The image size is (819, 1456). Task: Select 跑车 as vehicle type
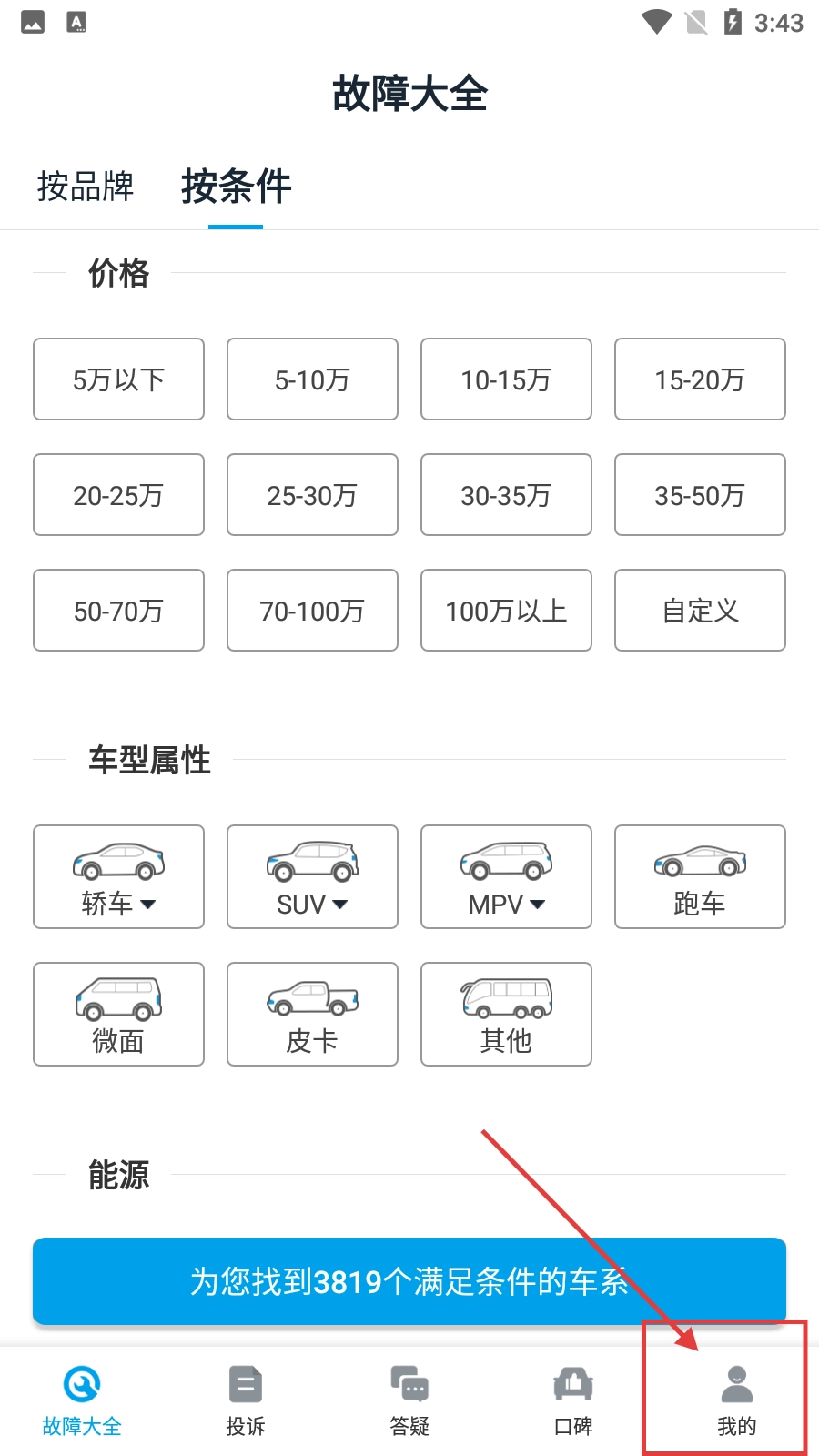click(x=700, y=877)
